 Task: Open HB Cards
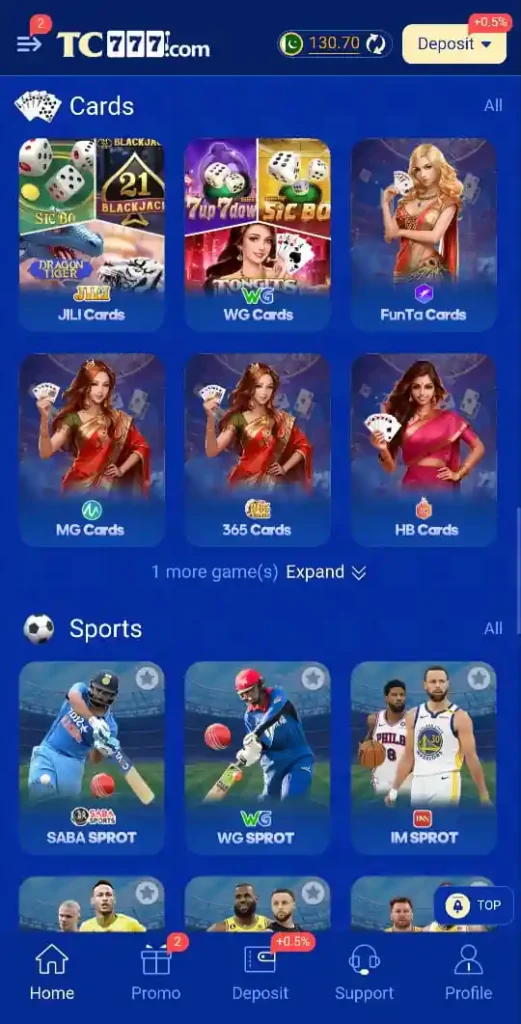click(424, 450)
